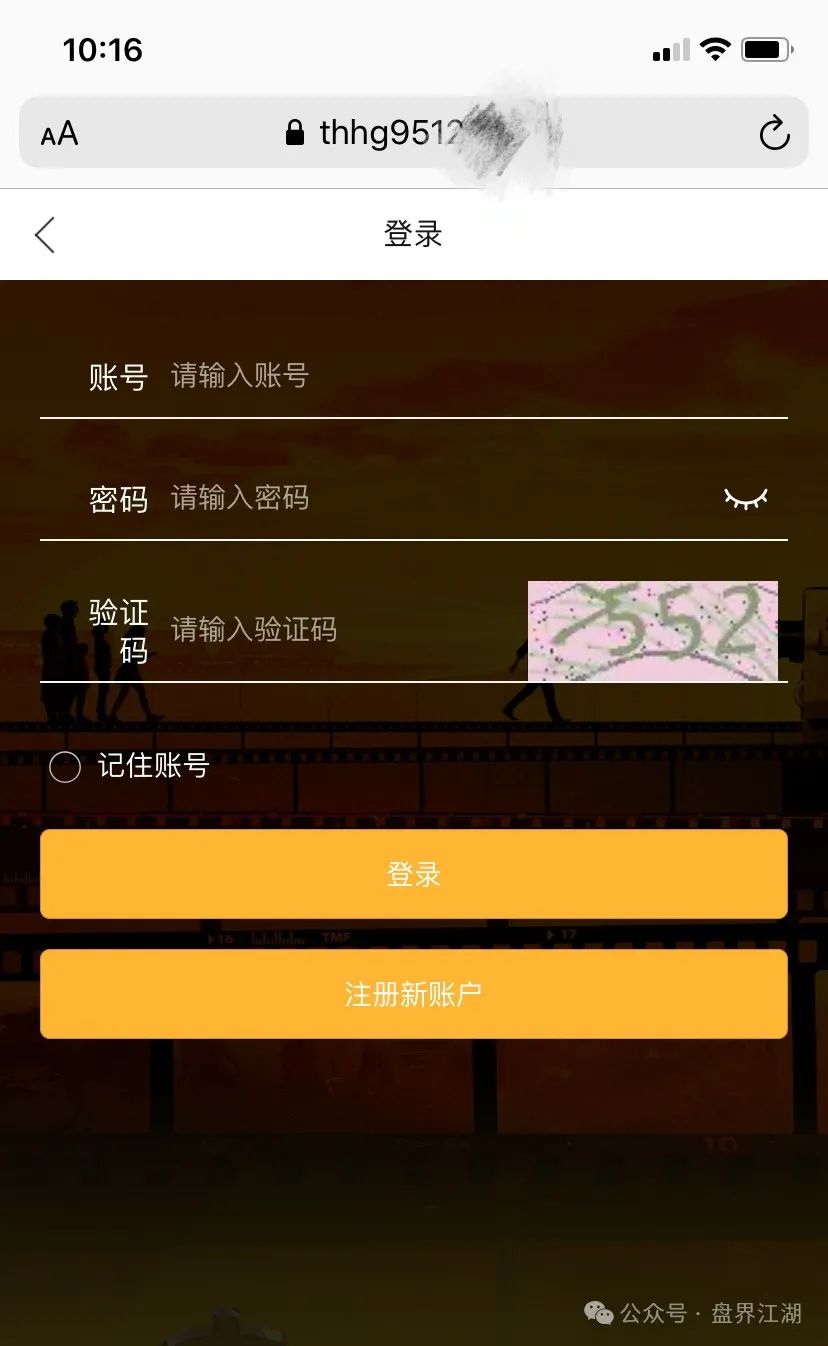This screenshot has height=1346, width=828.
Task: Go back using the header arrow
Action: pos(45,235)
